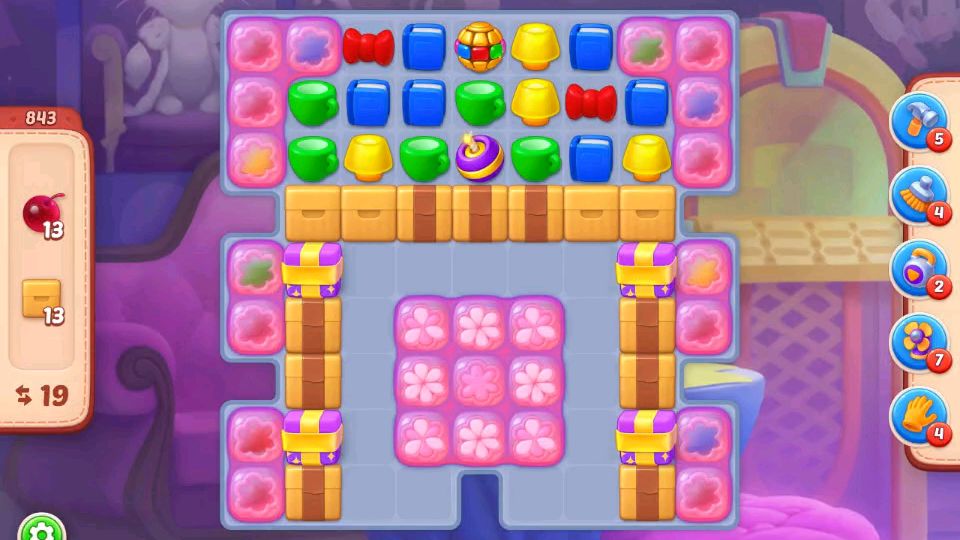The width and height of the screenshot is (960, 540).
Task: Select the hammer booster
Action: pyautogui.click(x=917, y=119)
